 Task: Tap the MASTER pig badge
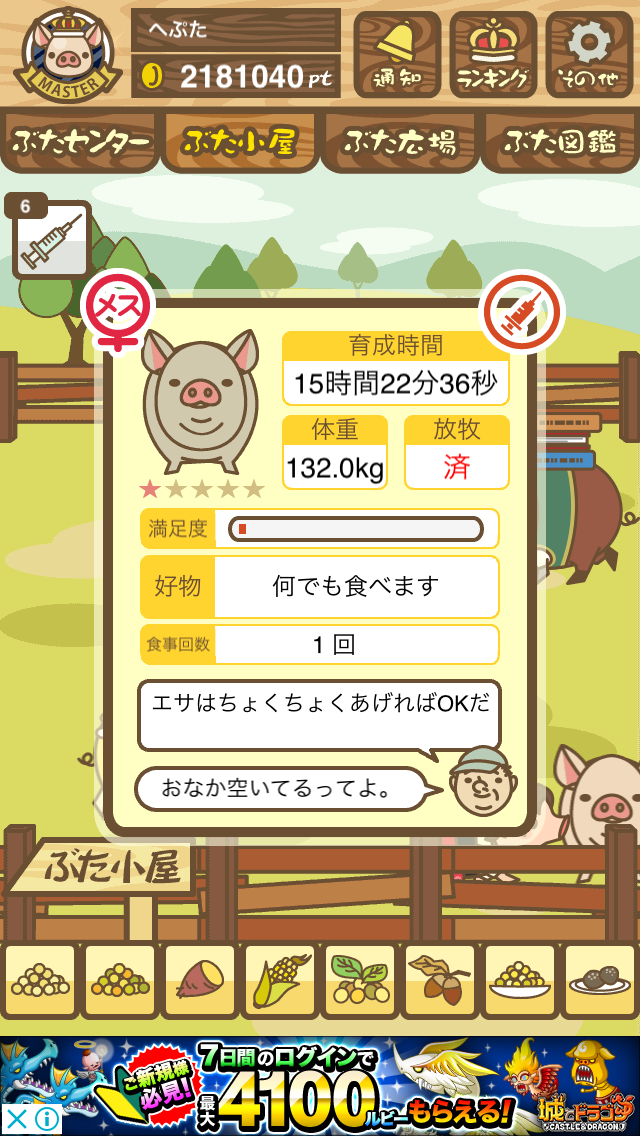pyautogui.click(x=67, y=54)
